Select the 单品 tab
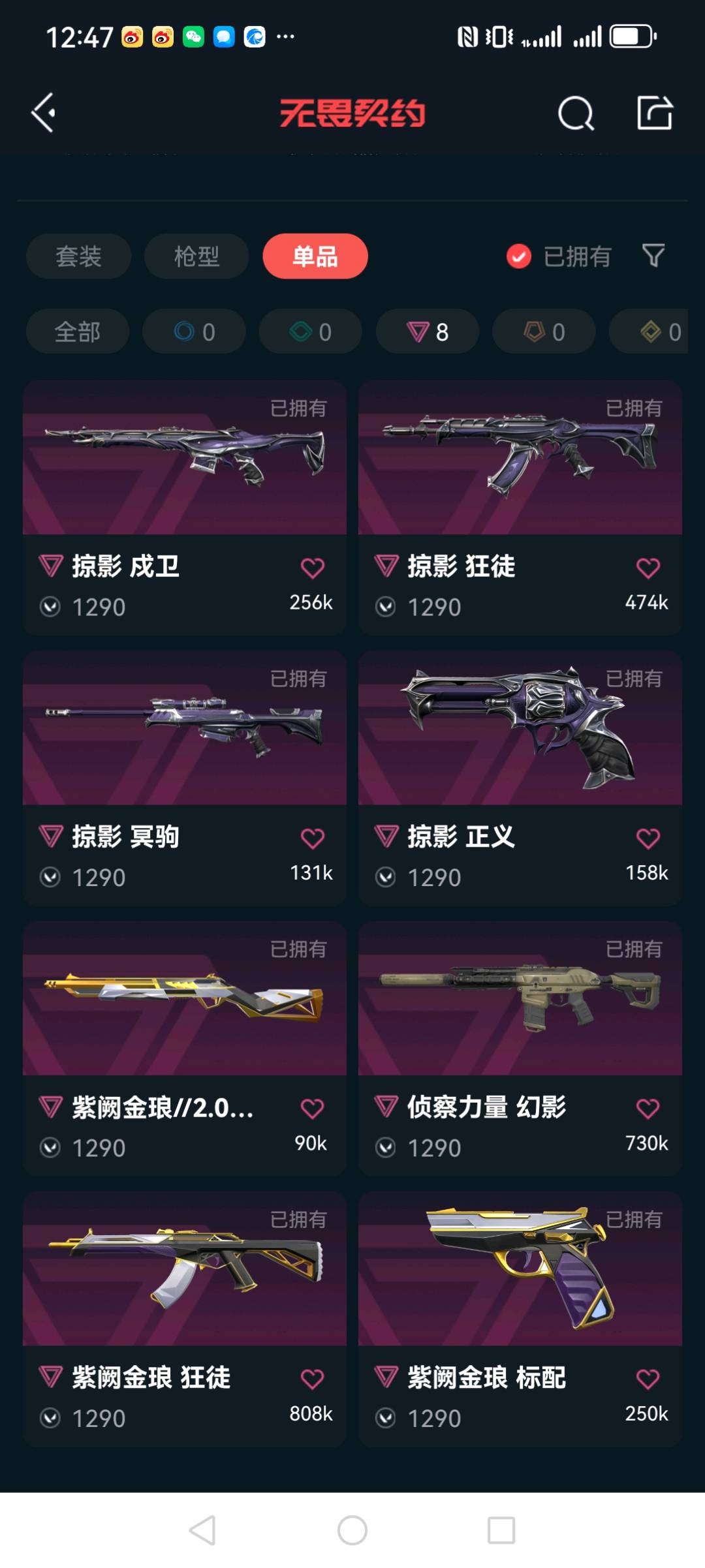The image size is (705, 1568). coord(315,256)
